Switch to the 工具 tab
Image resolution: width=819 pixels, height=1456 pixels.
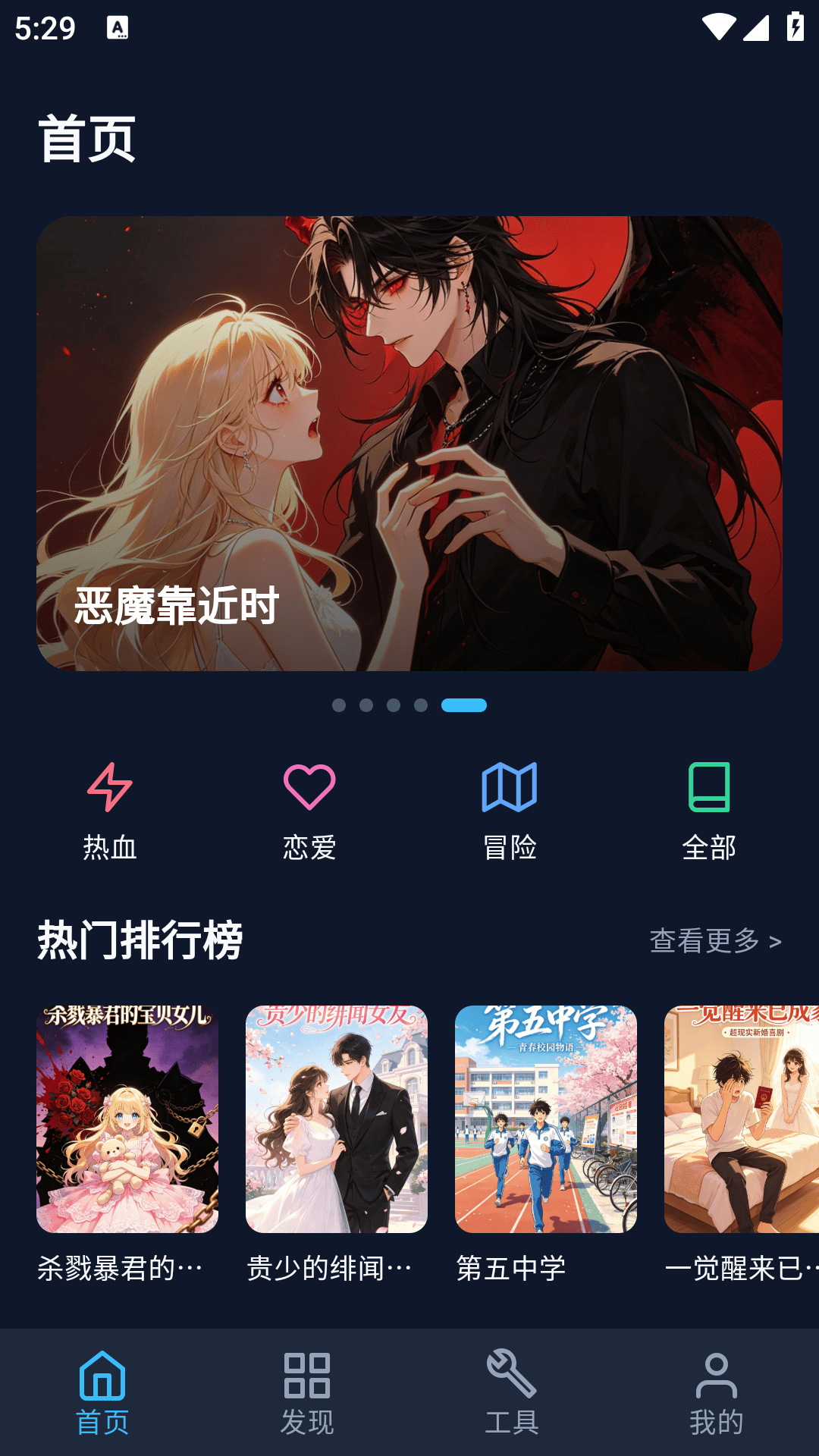[x=512, y=1392]
